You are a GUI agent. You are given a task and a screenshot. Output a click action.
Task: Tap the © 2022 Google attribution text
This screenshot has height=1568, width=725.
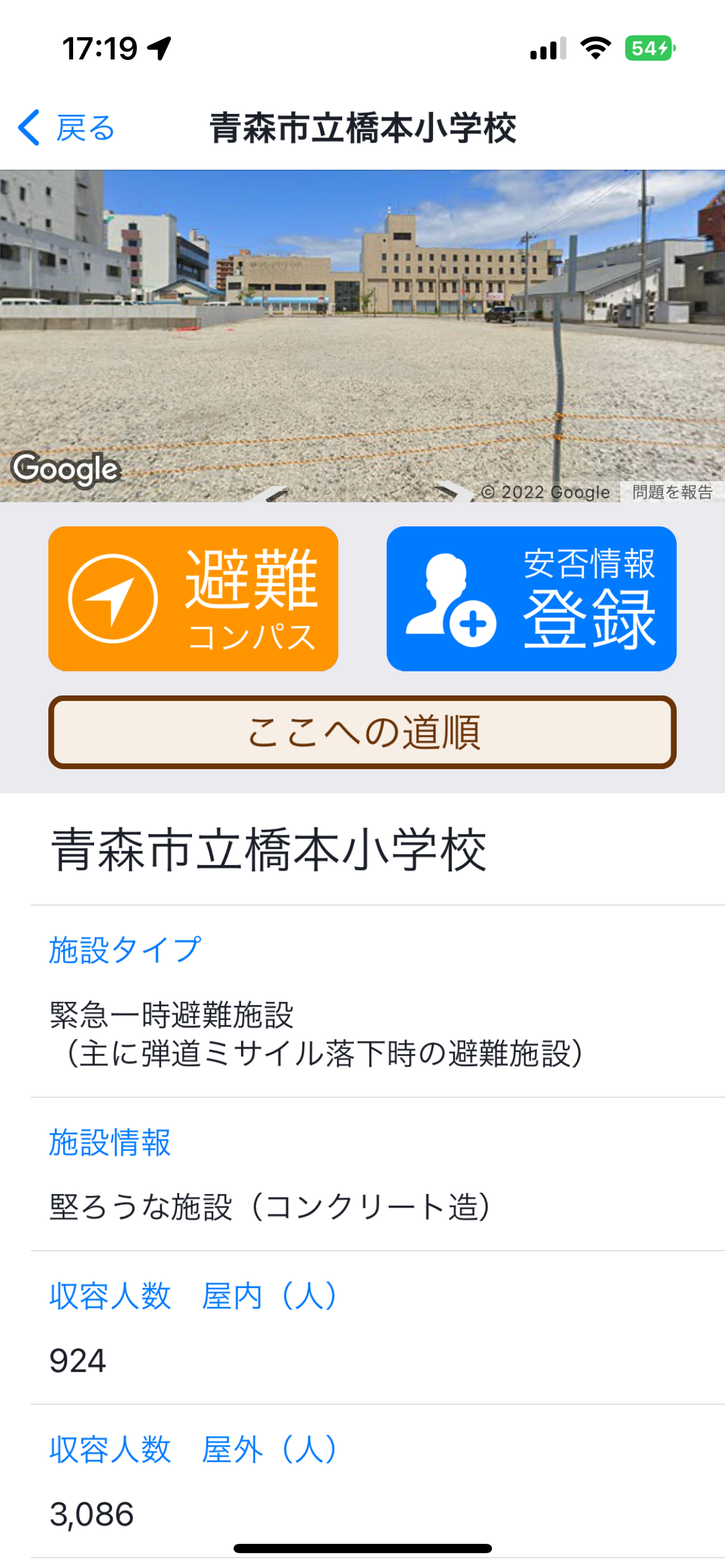[x=544, y=492]
